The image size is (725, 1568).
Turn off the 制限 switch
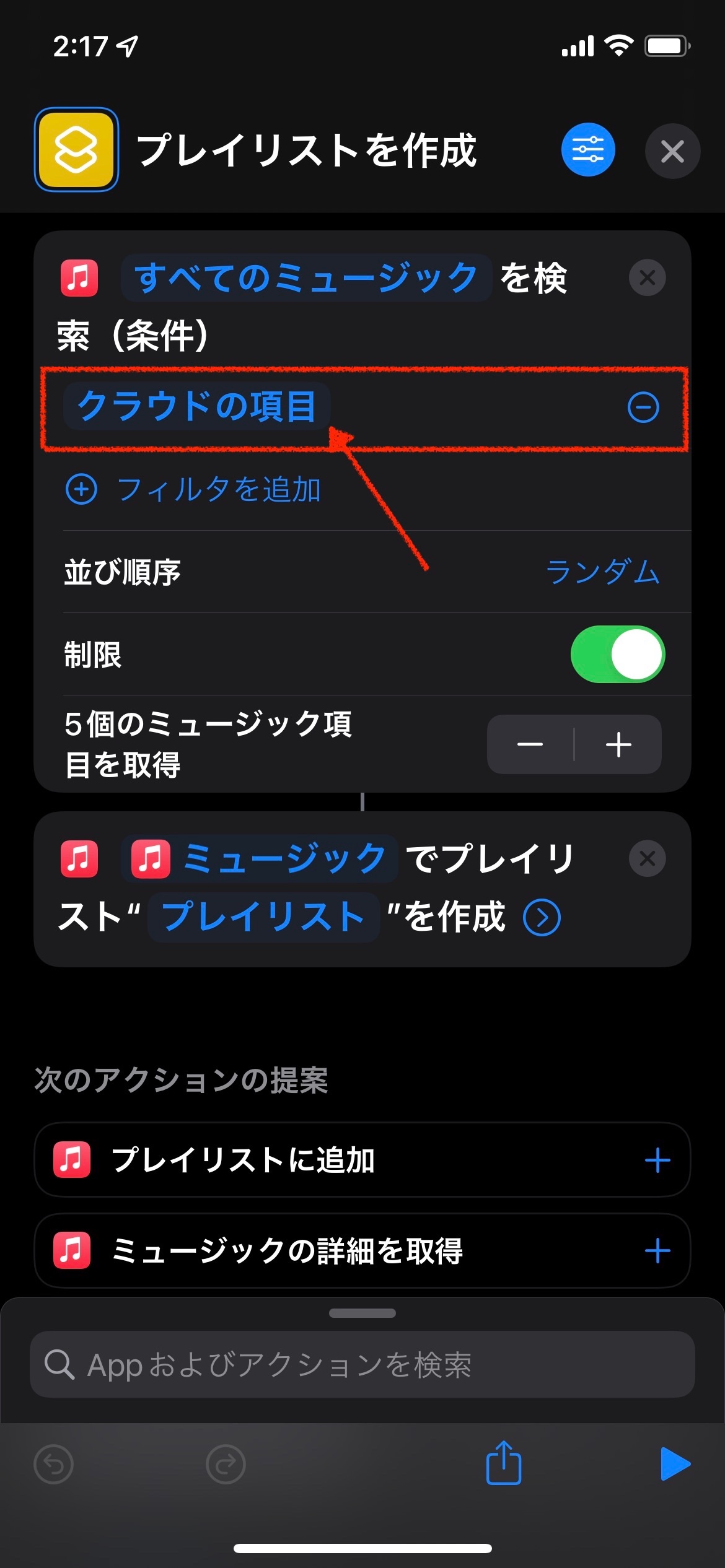[617, 655]
